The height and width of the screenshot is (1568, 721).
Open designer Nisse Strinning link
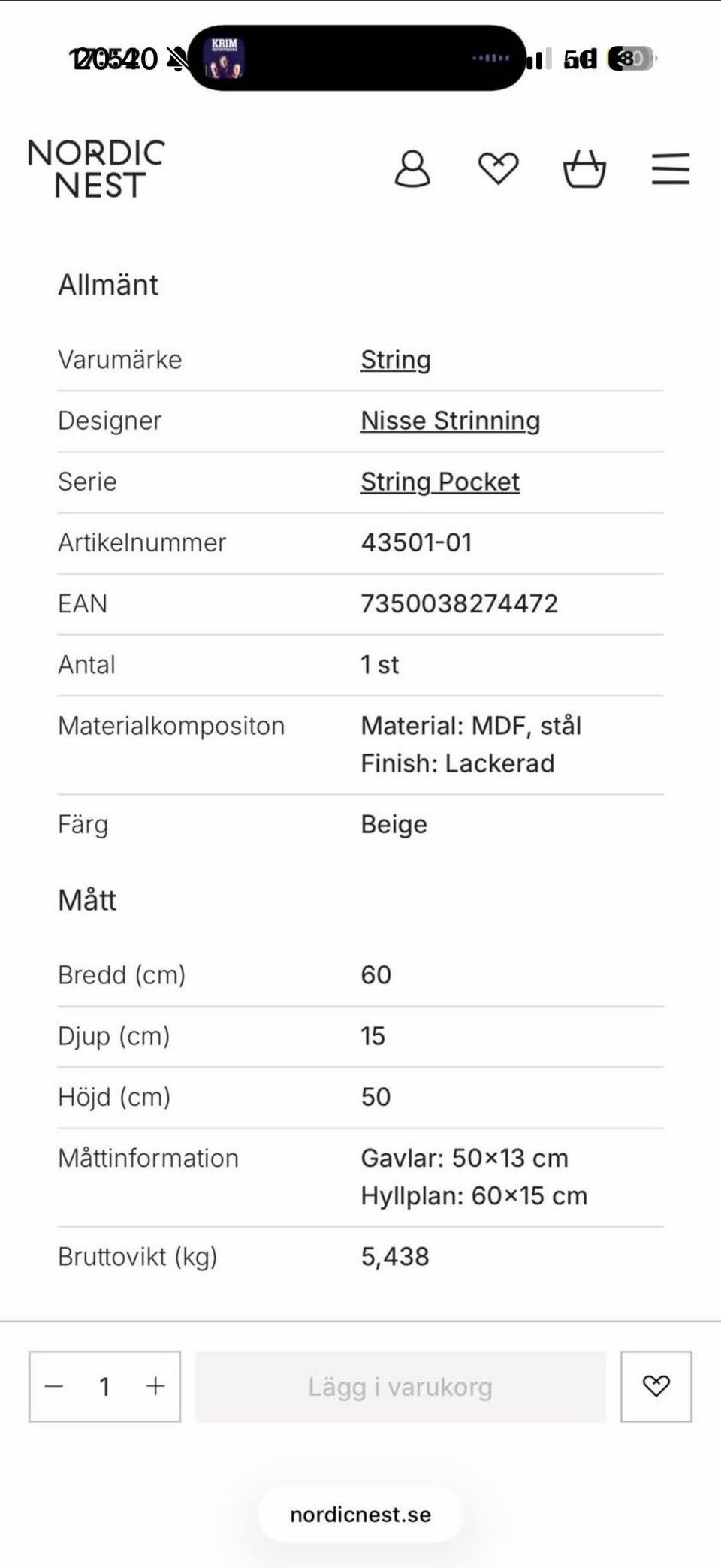(x=451, y=421)
